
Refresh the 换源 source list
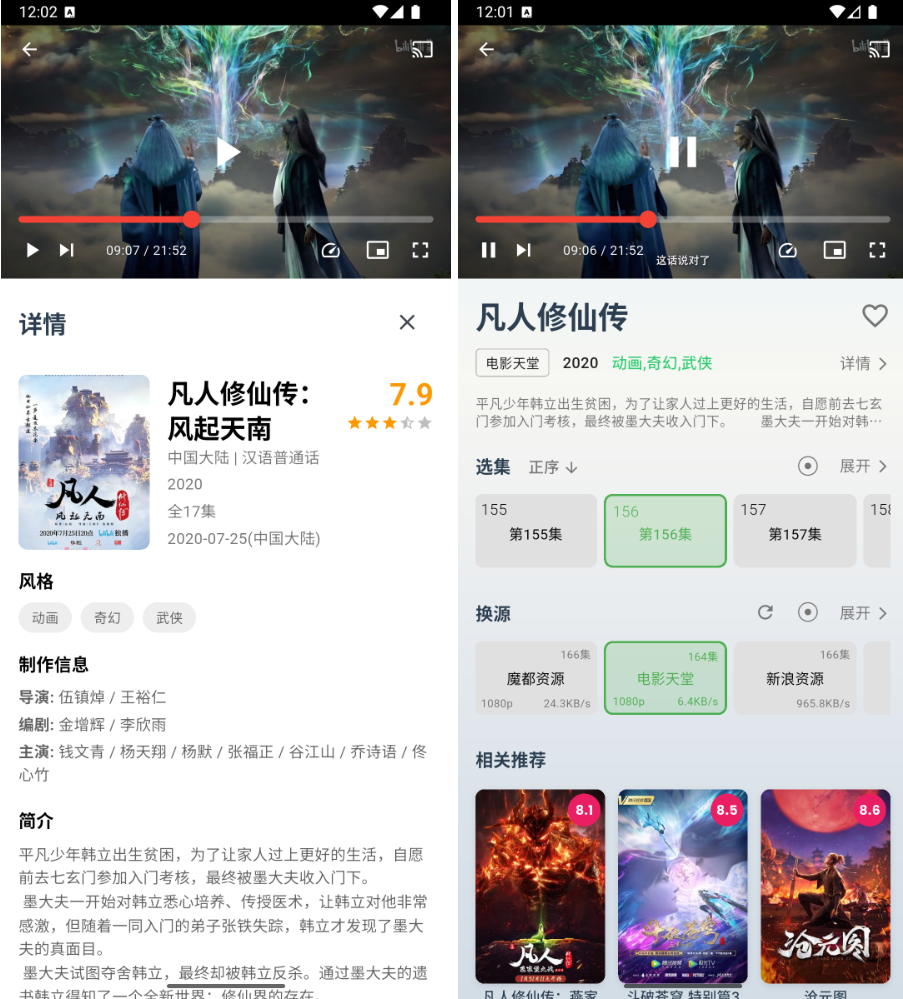coord(765,612)
